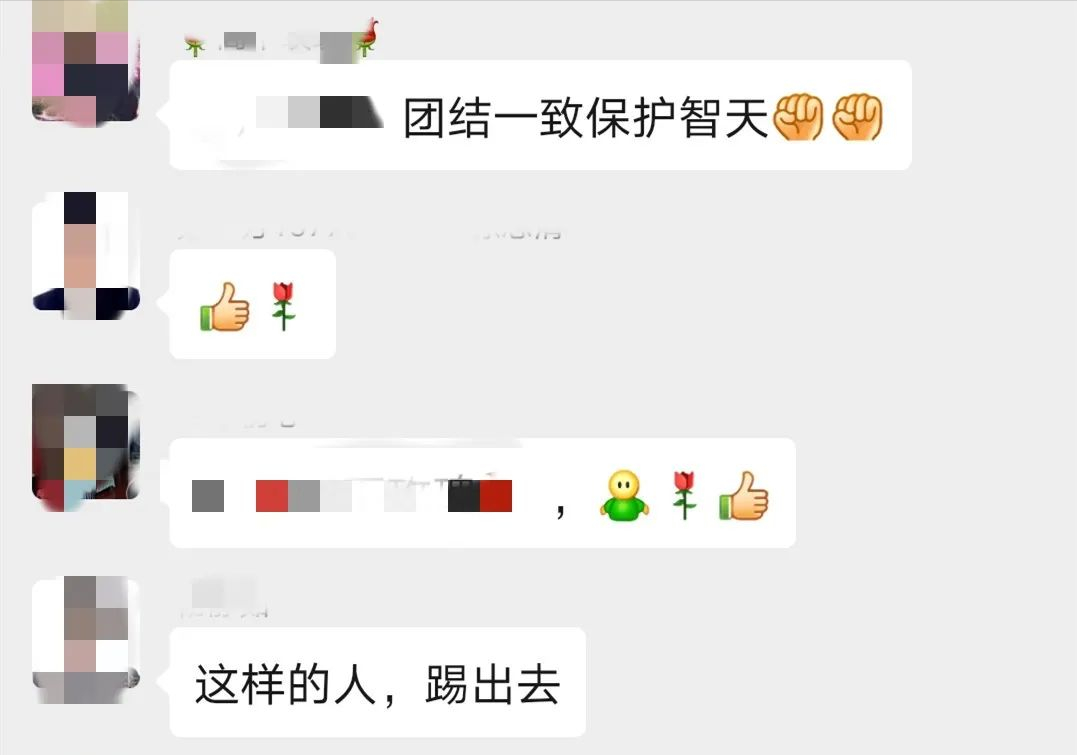Image resolution: width=1077 pixels, height=755 pixels.
Task: Open avatar of sender saying 团结一致保护智天
Action: pyautogui.click(x=86, y=62)
